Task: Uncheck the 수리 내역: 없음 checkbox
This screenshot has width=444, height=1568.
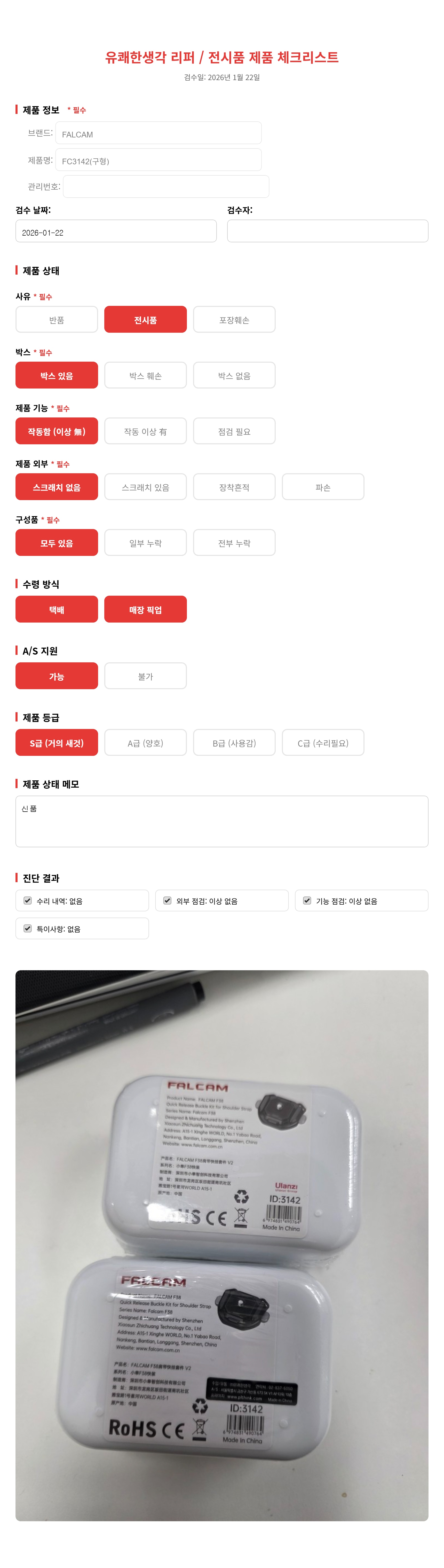Action: coord(27,900)
